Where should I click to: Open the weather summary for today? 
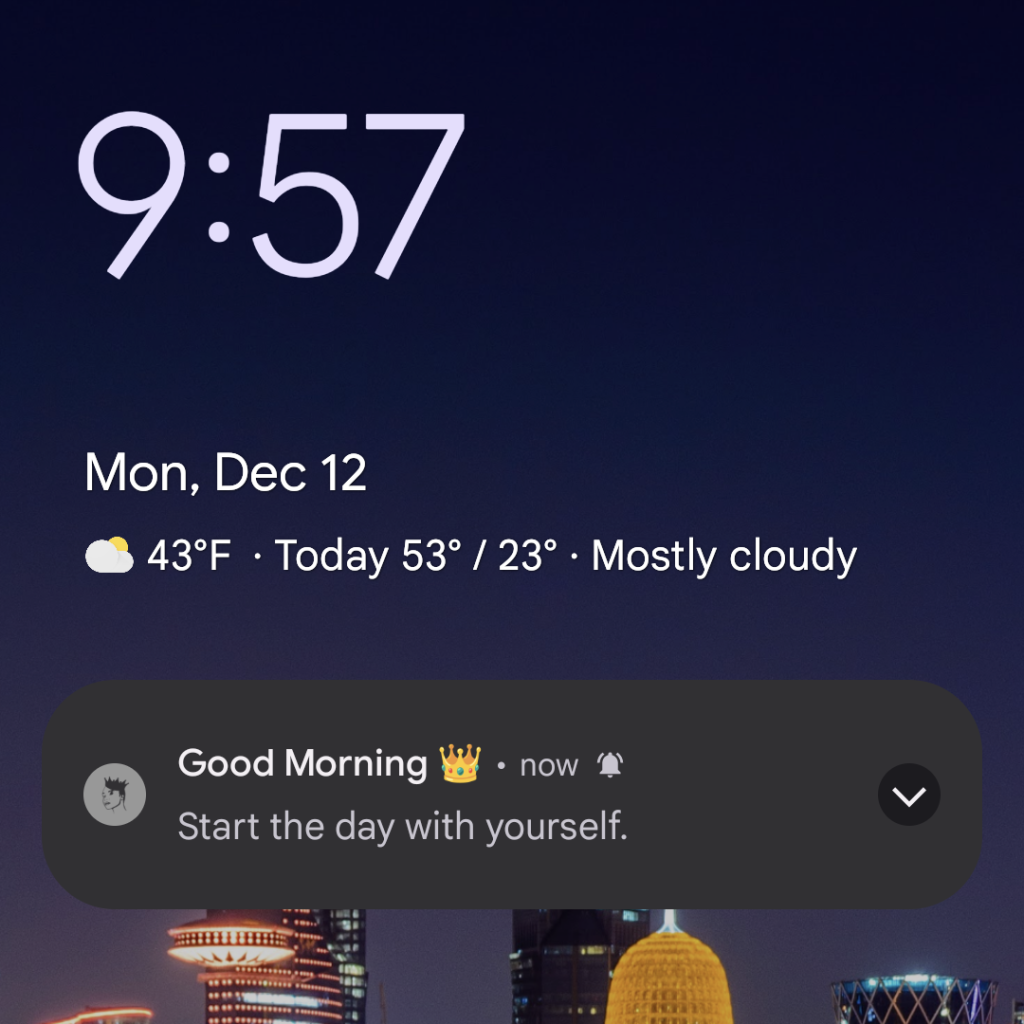[x=470, y=556]
